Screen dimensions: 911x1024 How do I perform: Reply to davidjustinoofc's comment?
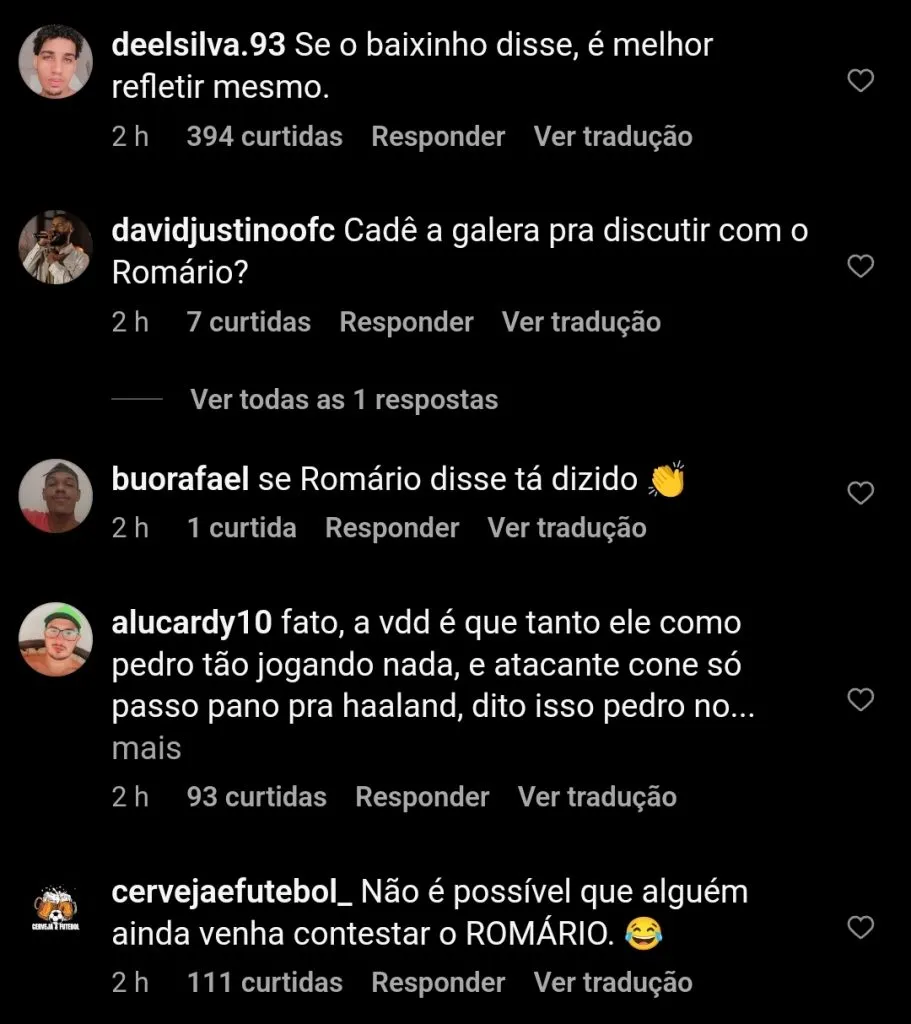[x=406, y=322]
